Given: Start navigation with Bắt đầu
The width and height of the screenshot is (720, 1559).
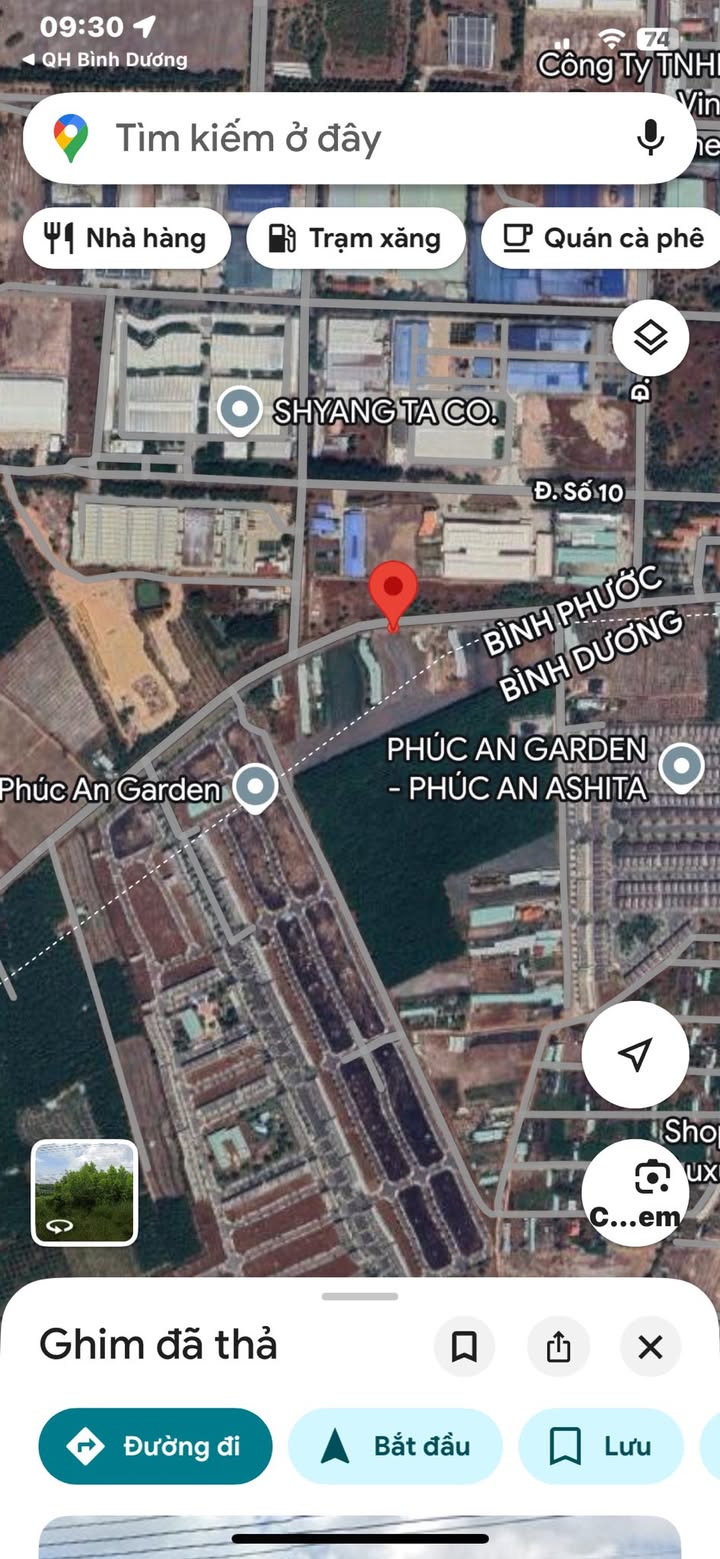Looking at the screenshot, I should click(x=395, y=1446).
